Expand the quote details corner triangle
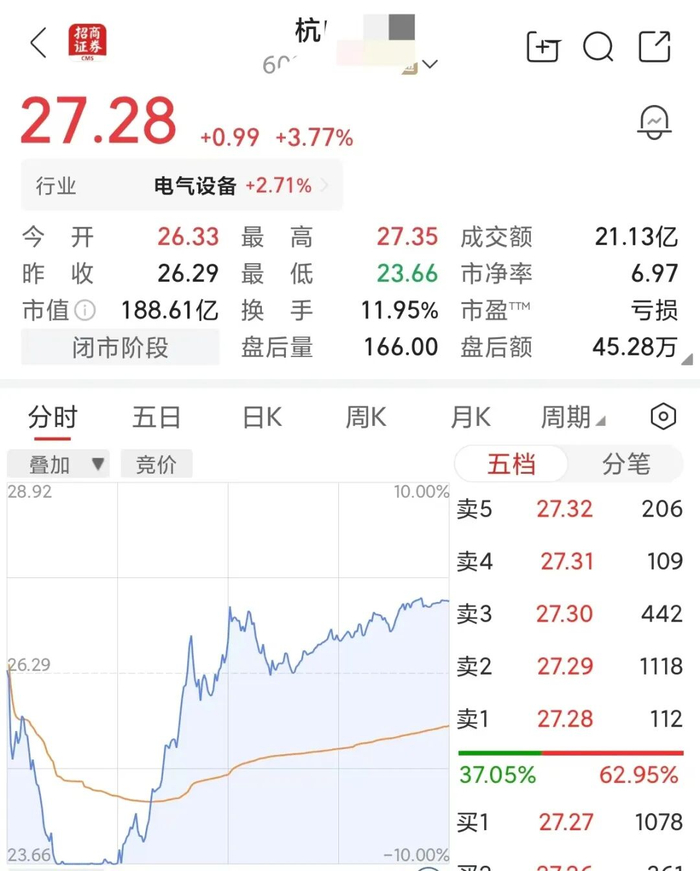 (x=687, y=359)
